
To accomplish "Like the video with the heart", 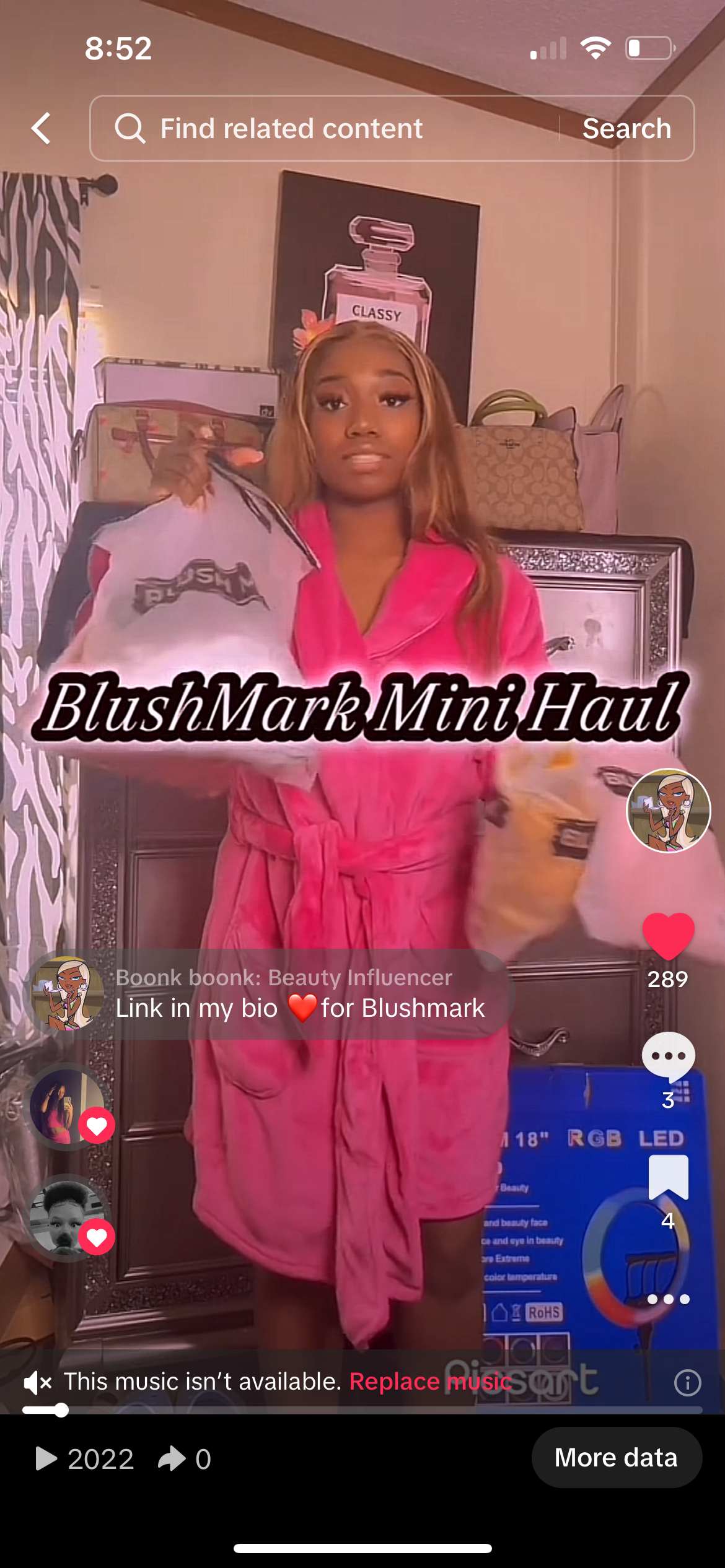I will [668, 936].
